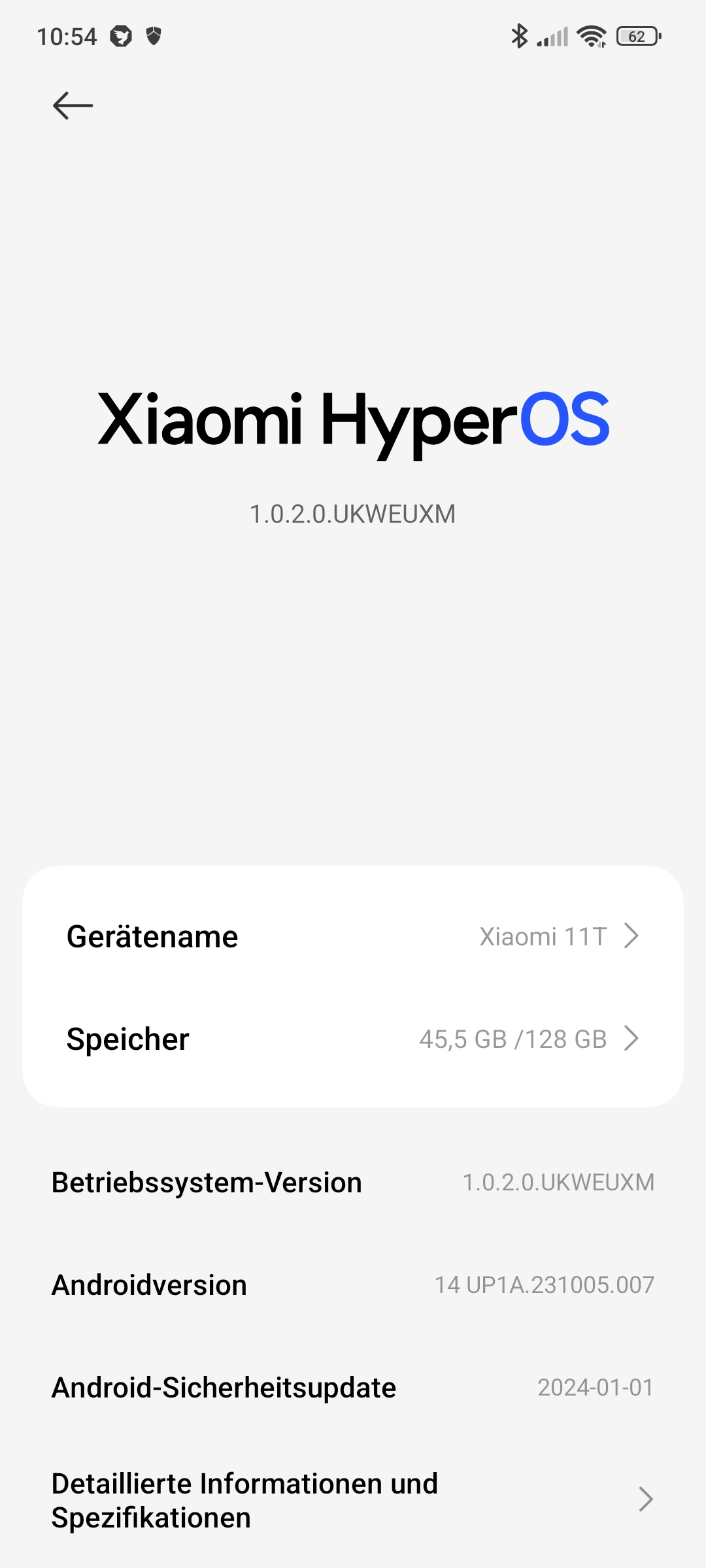706x1568 pixels.
Task: Tap the Xiaomi HyperOS version logo
Action: point(353,419)
